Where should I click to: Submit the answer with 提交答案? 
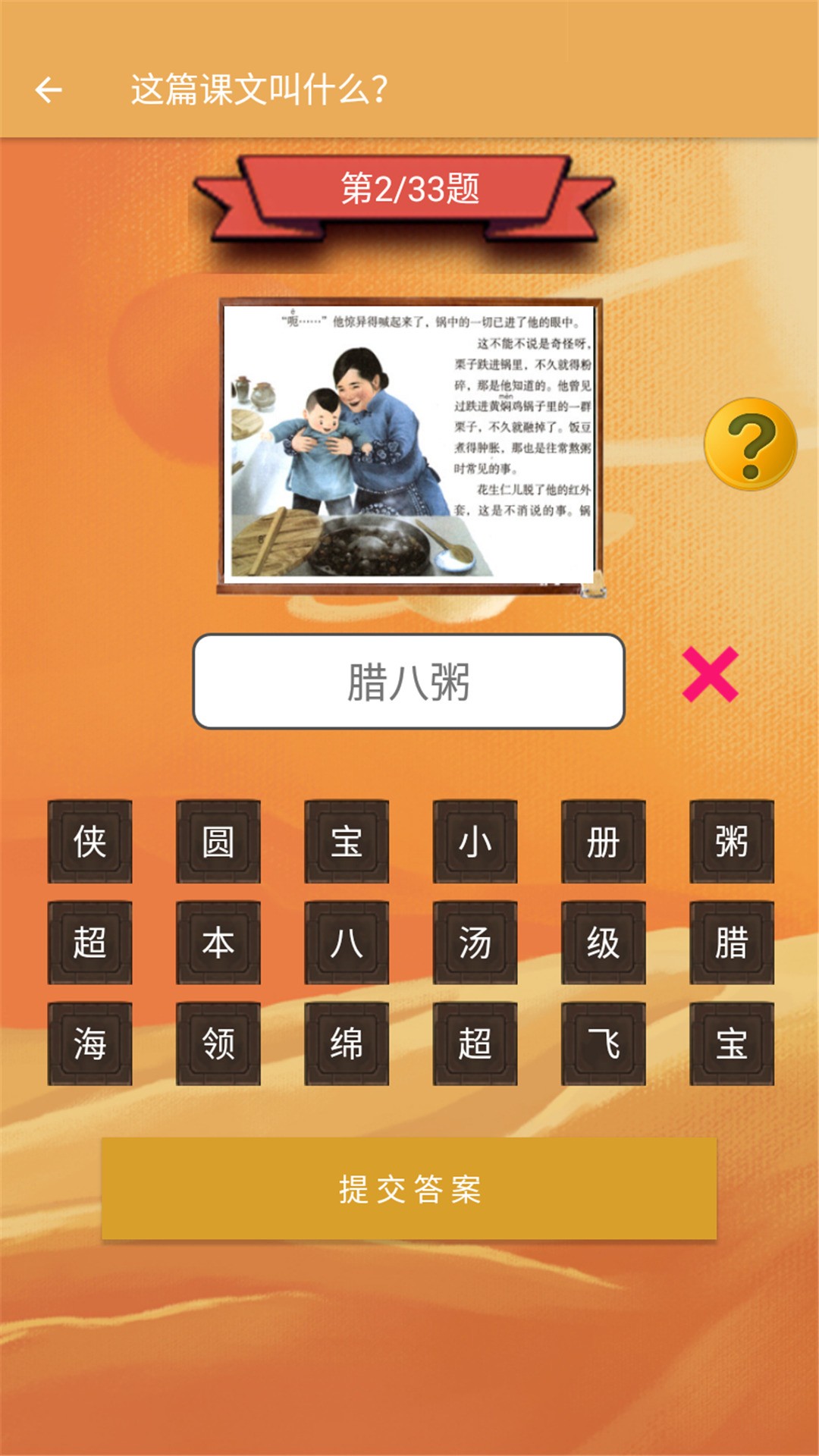(x=409, y=1188)
